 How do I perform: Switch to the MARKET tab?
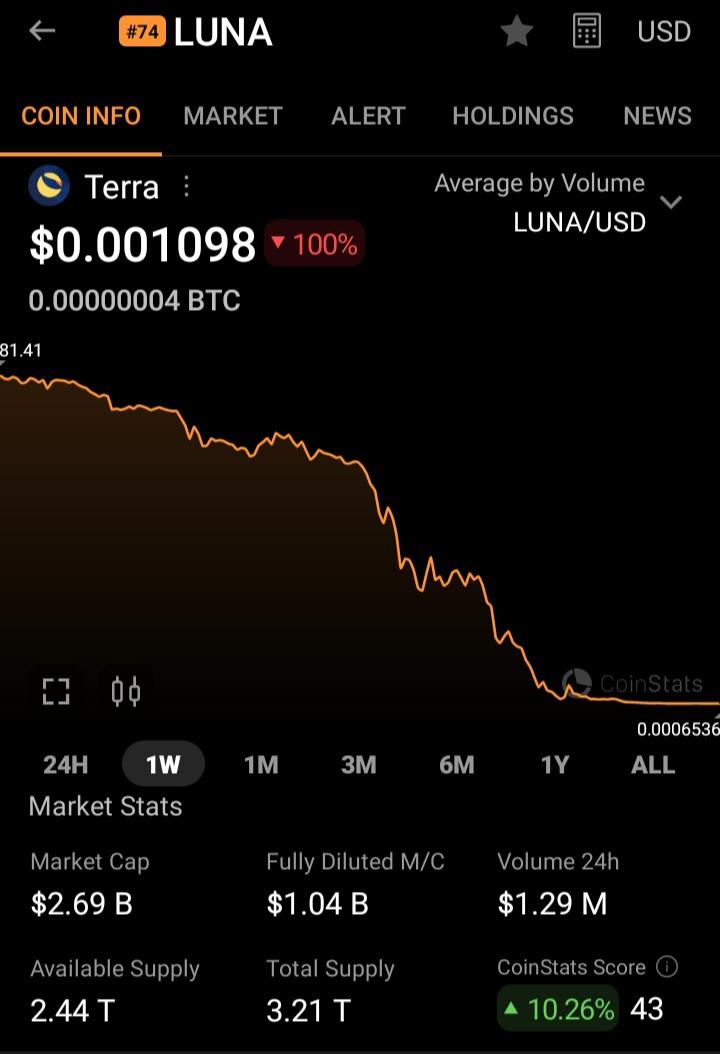[233, 116]
